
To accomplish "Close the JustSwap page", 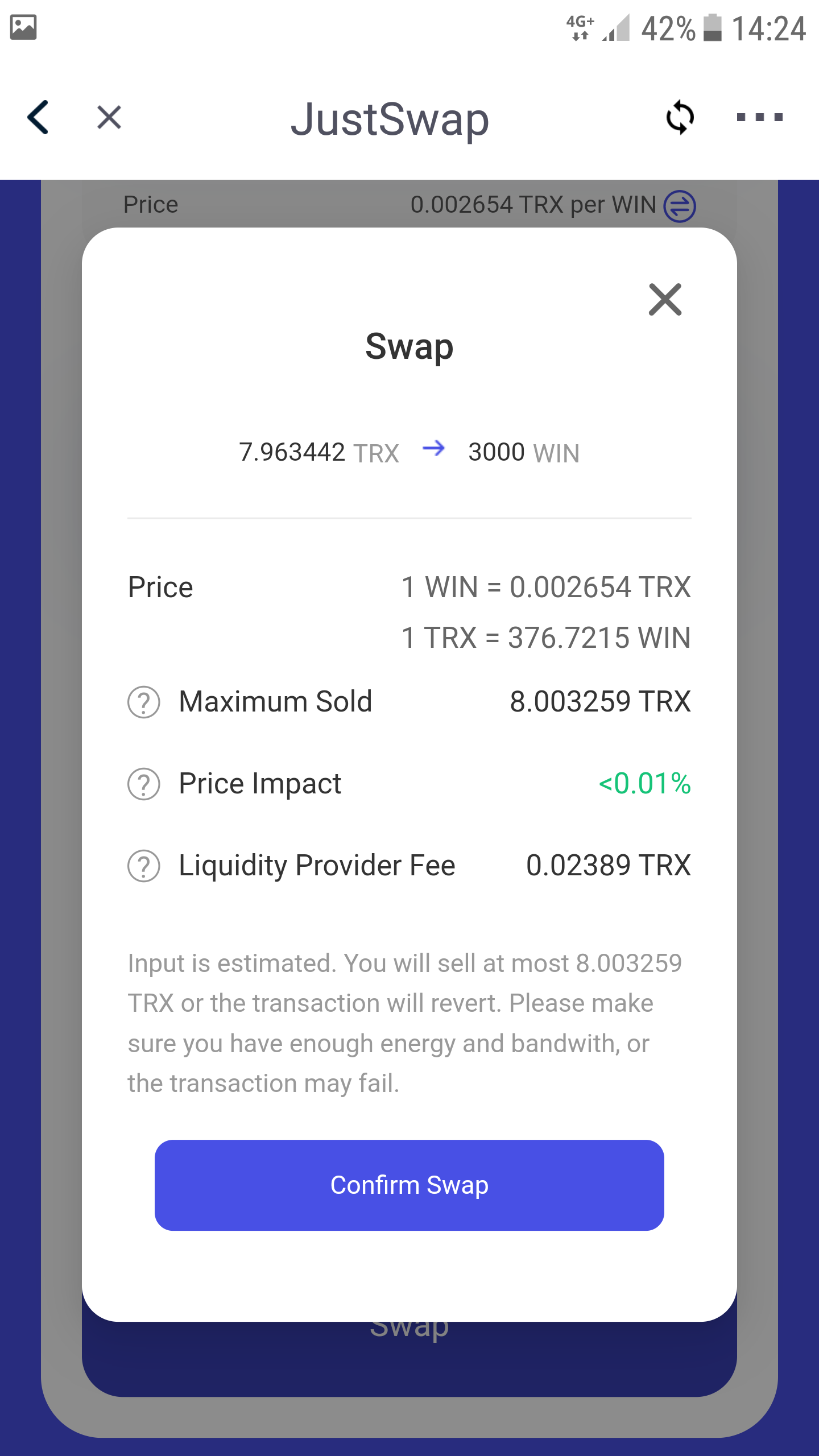I will (109, 118).
